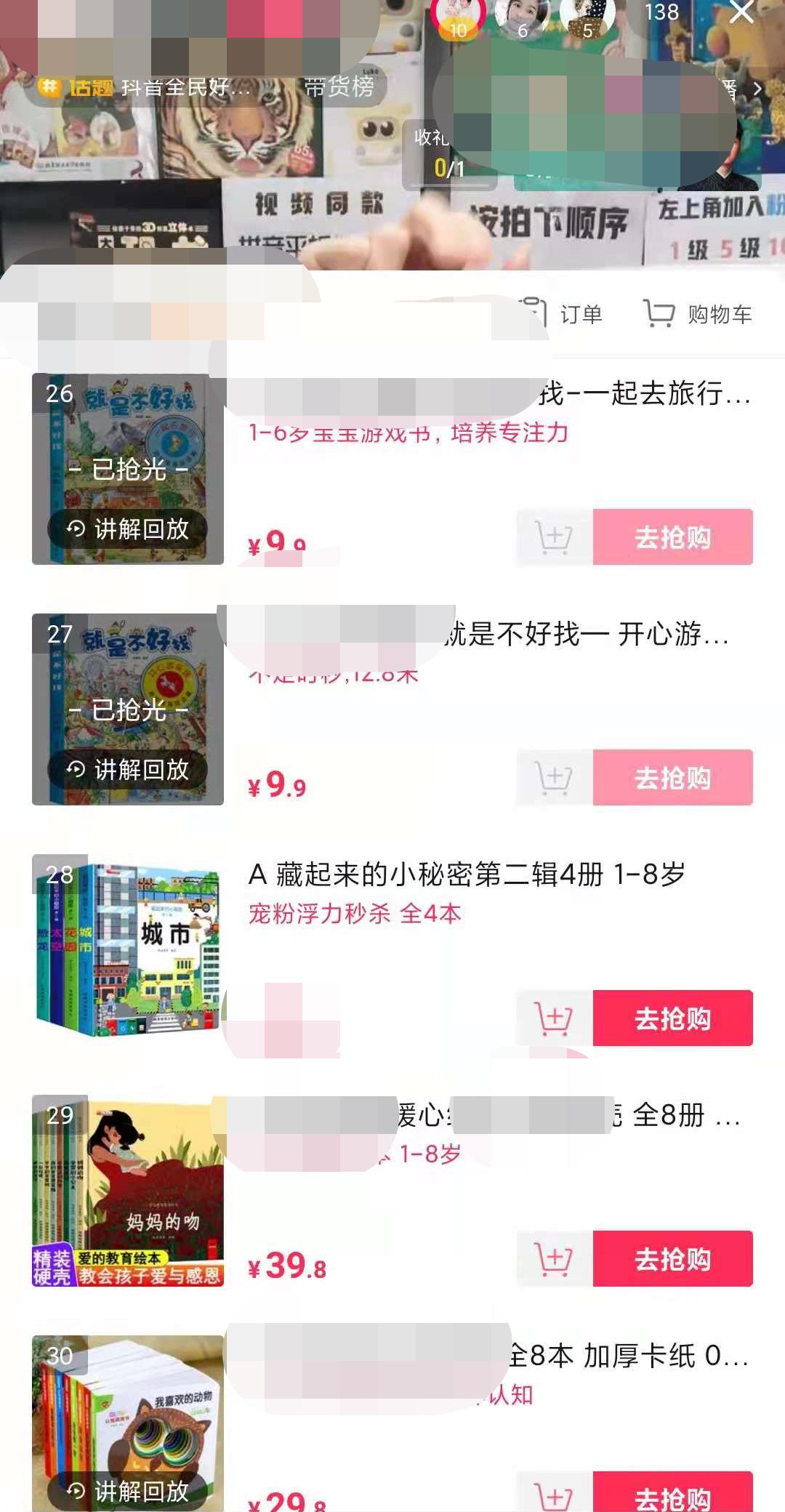Tap 去抢购 for the ¥39.8 item
Viewport: 785px width, 1512px height.
[x=672, y=1259]
